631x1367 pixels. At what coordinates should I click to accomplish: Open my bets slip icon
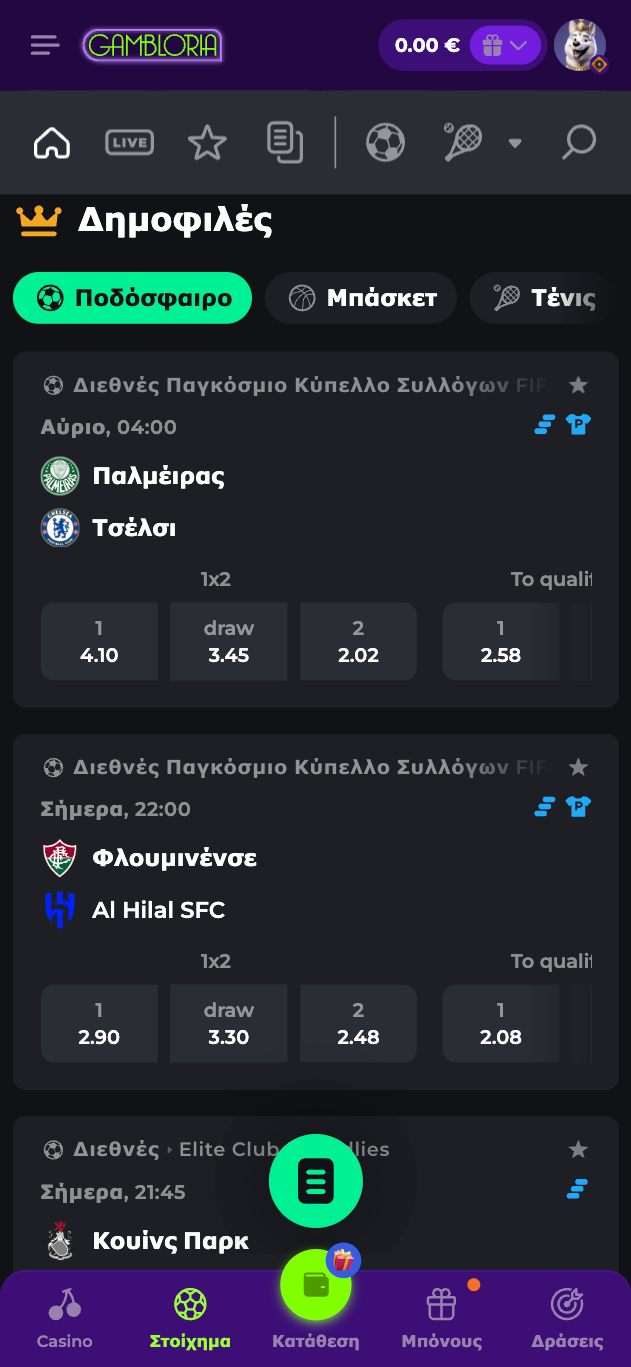(285, 143)
